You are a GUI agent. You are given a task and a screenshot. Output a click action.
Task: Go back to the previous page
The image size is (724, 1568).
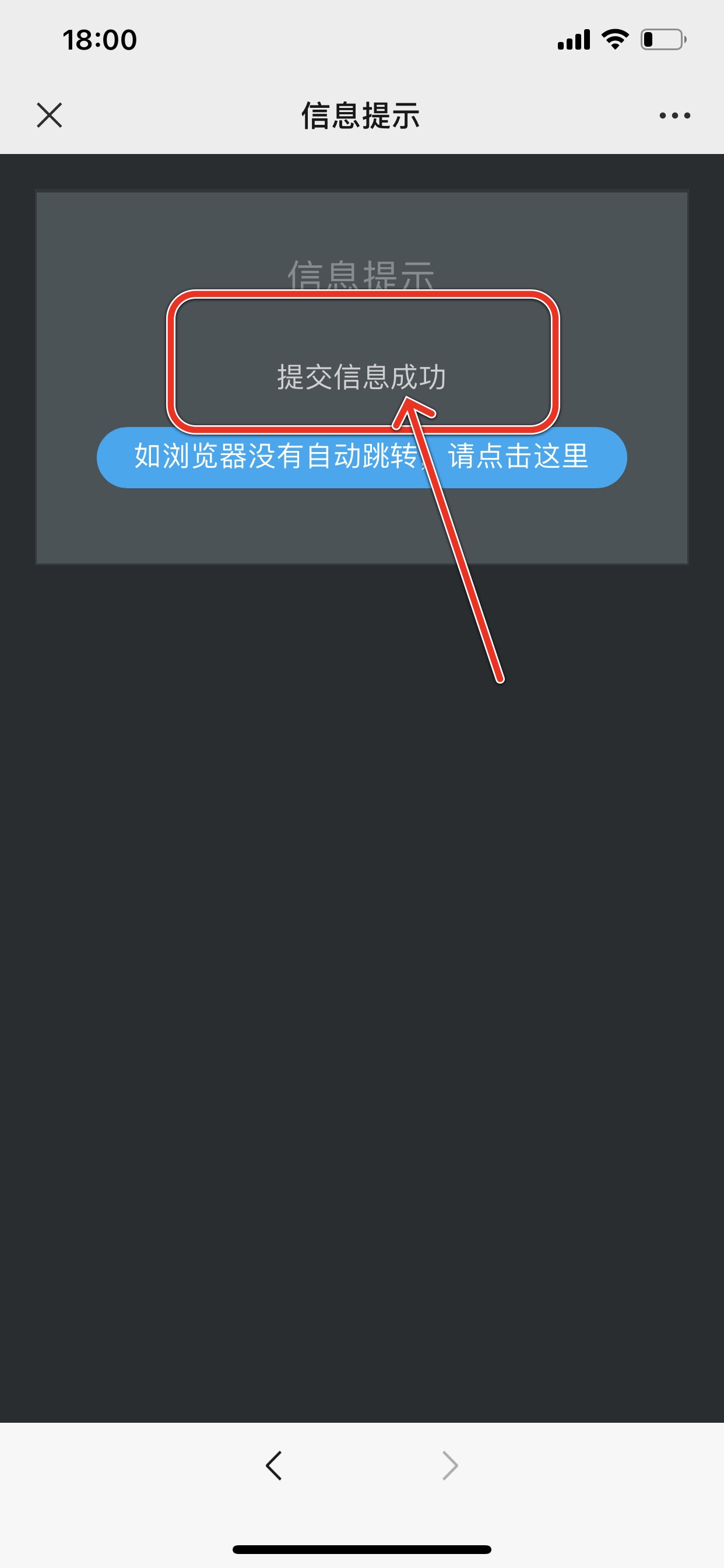point(275,1466)
